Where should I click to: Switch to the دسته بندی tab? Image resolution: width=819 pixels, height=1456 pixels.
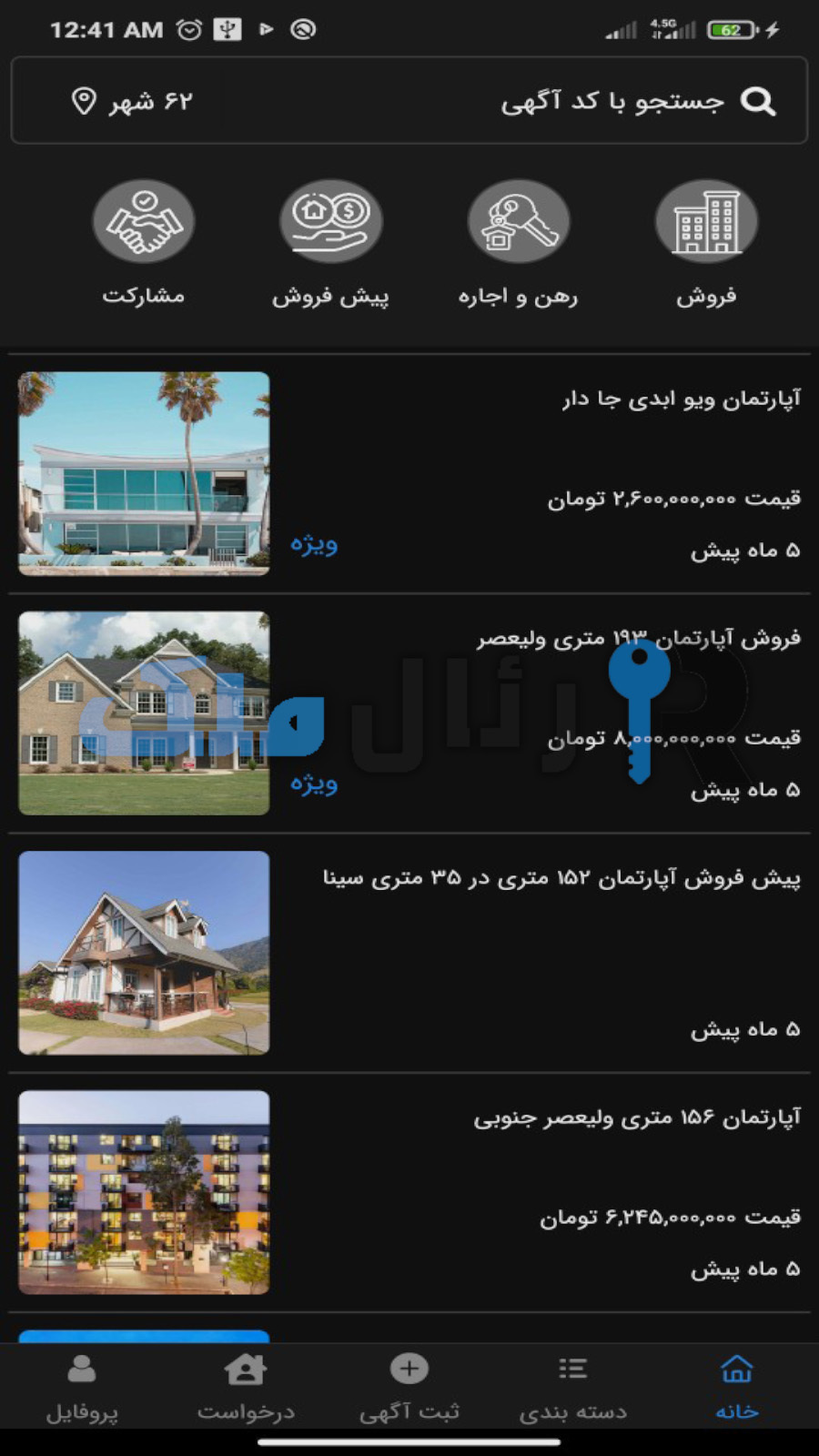tap(572, 1387)
